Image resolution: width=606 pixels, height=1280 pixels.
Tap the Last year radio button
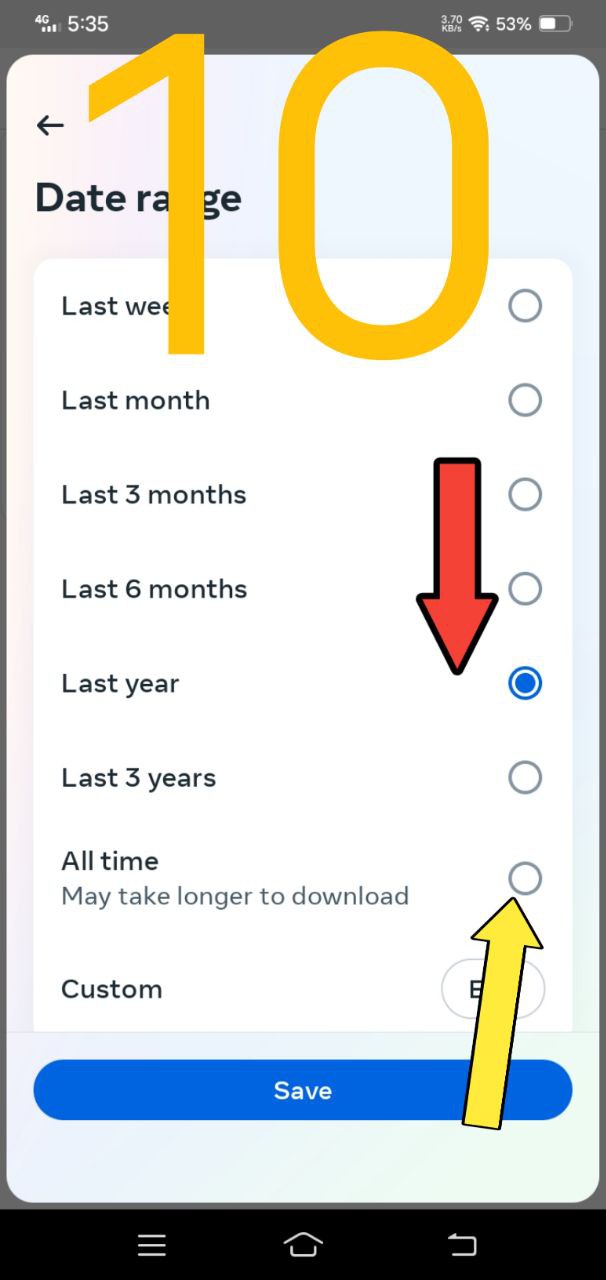524,683
